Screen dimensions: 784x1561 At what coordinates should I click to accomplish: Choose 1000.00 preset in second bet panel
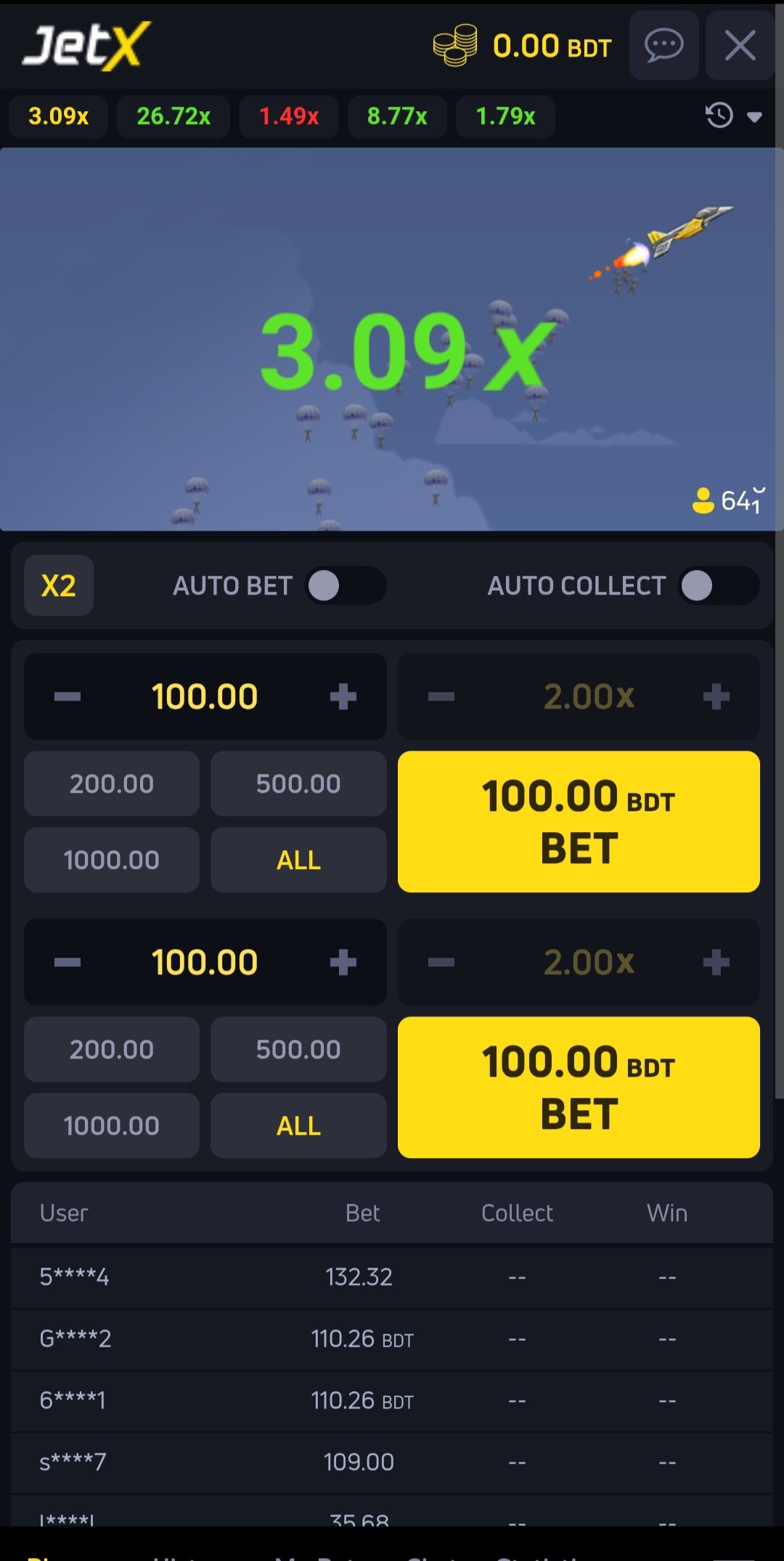[x=112, y=1126]
